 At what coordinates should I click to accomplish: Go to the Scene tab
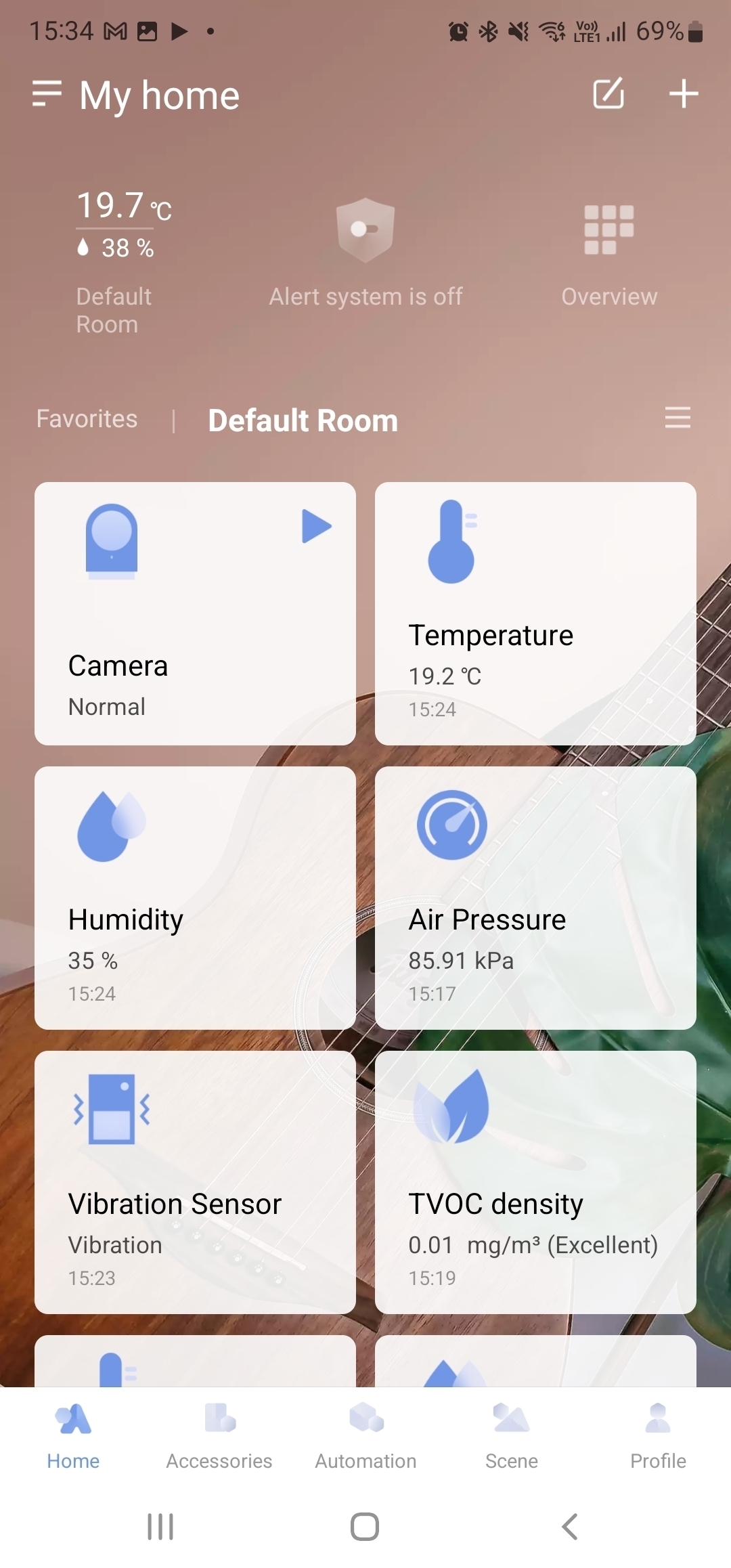tap(512, 1435)
